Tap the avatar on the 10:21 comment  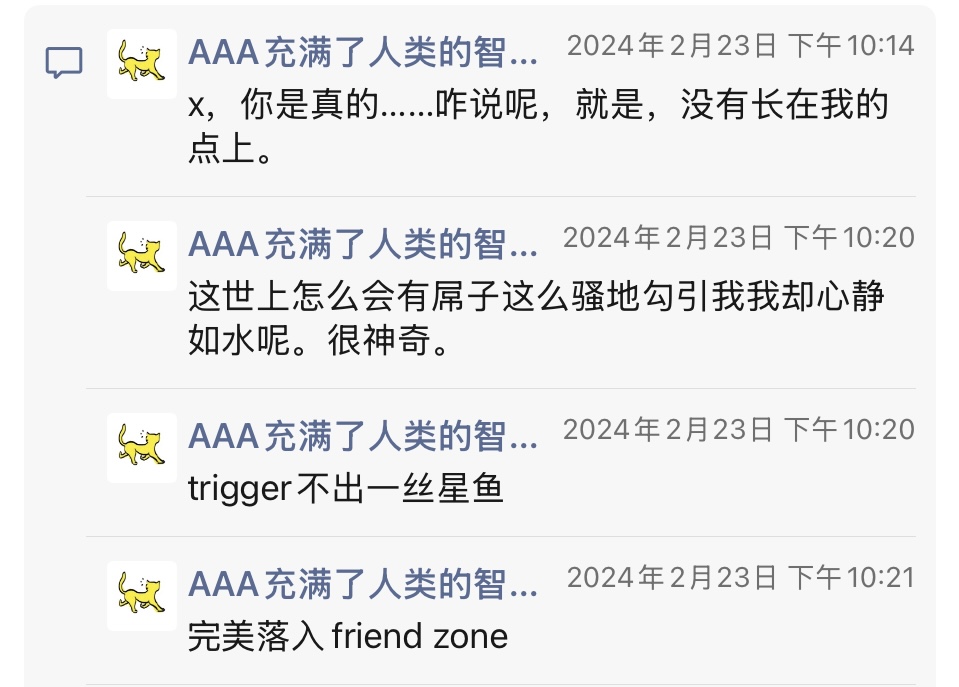pyautogui.click(x=141, y=595)
